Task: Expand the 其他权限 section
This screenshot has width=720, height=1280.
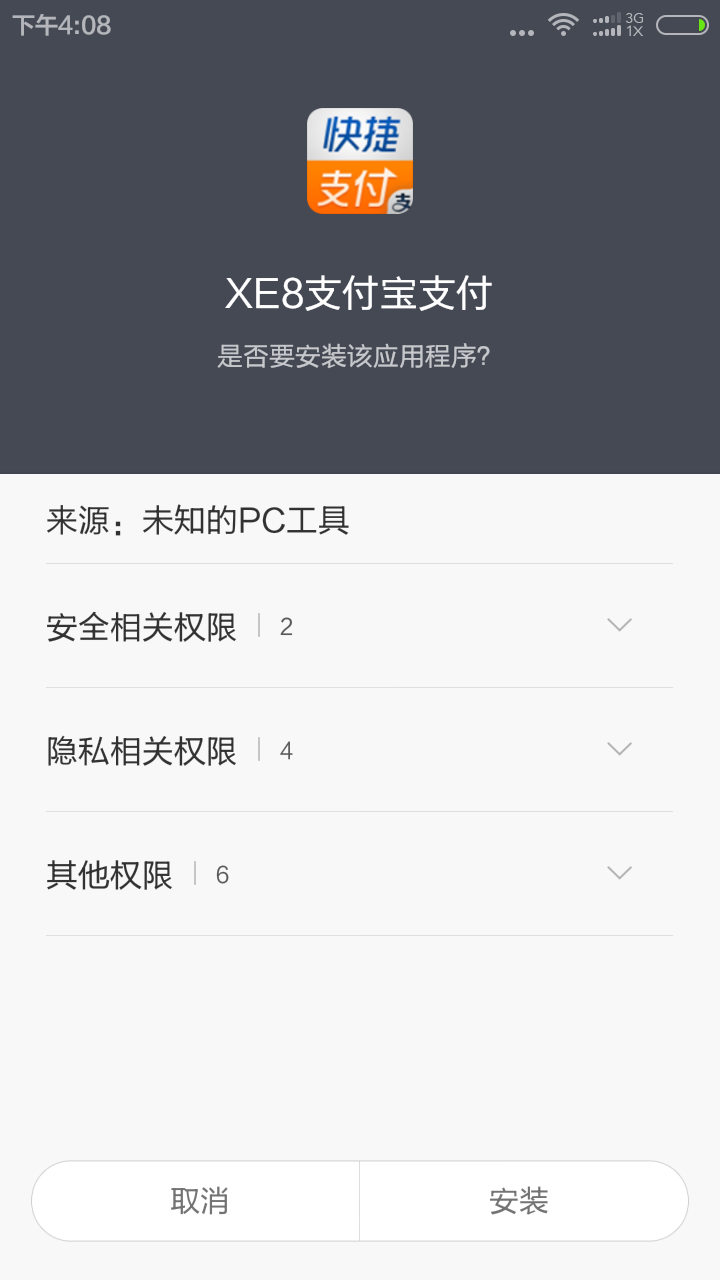Action: [x=619, y=874]
